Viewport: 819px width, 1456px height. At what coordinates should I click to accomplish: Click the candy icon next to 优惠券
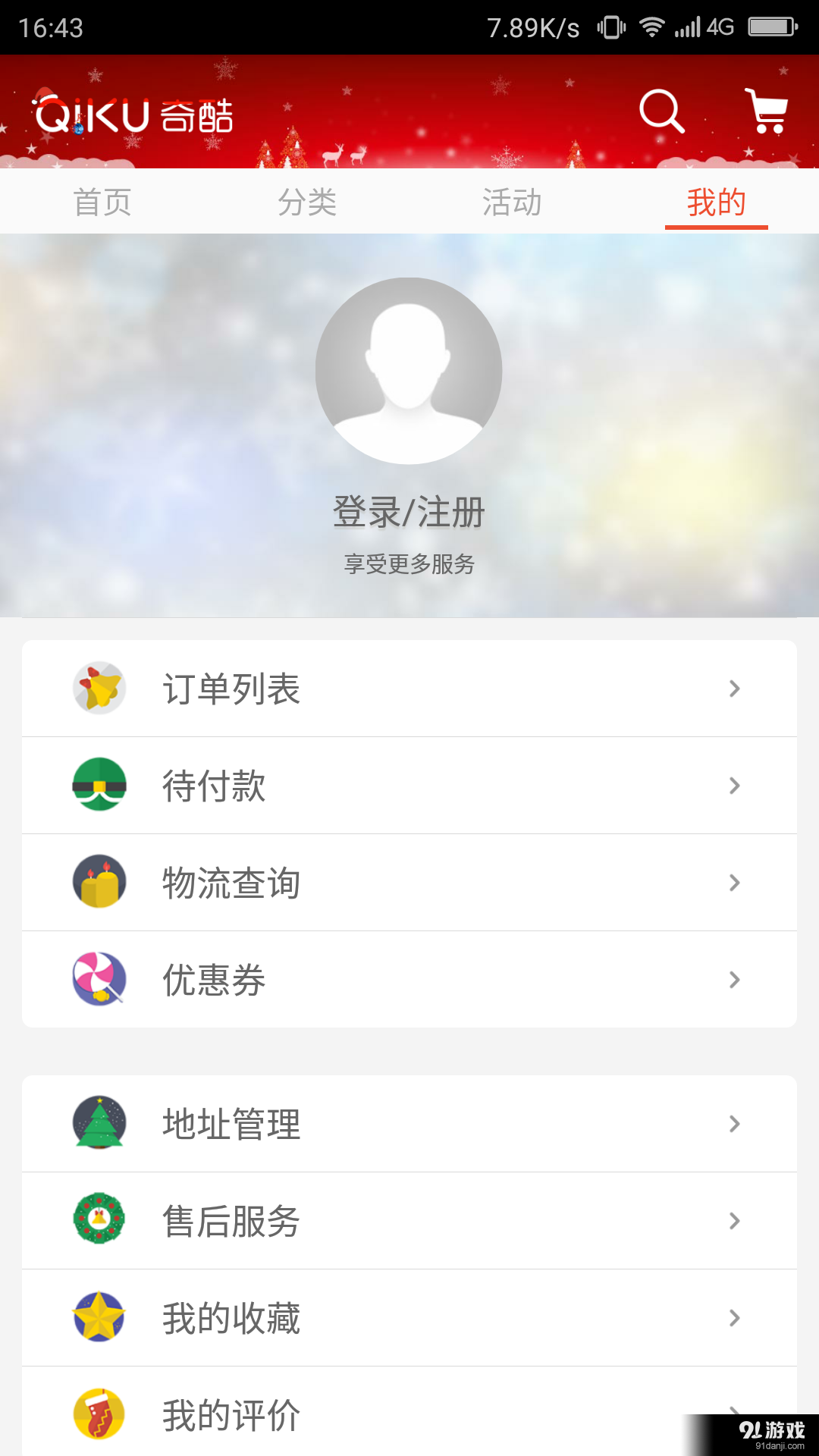[x=99, y=980]
